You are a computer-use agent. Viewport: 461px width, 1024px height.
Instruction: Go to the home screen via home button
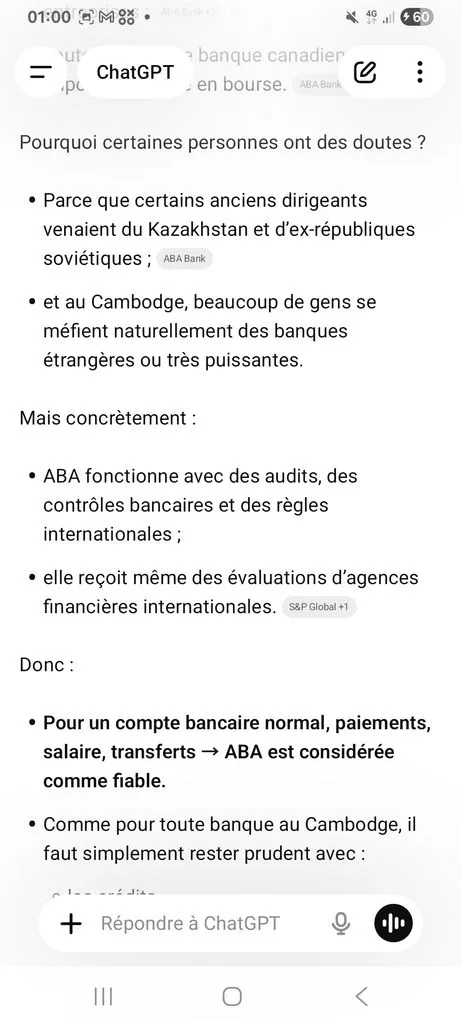pos(232,997)
